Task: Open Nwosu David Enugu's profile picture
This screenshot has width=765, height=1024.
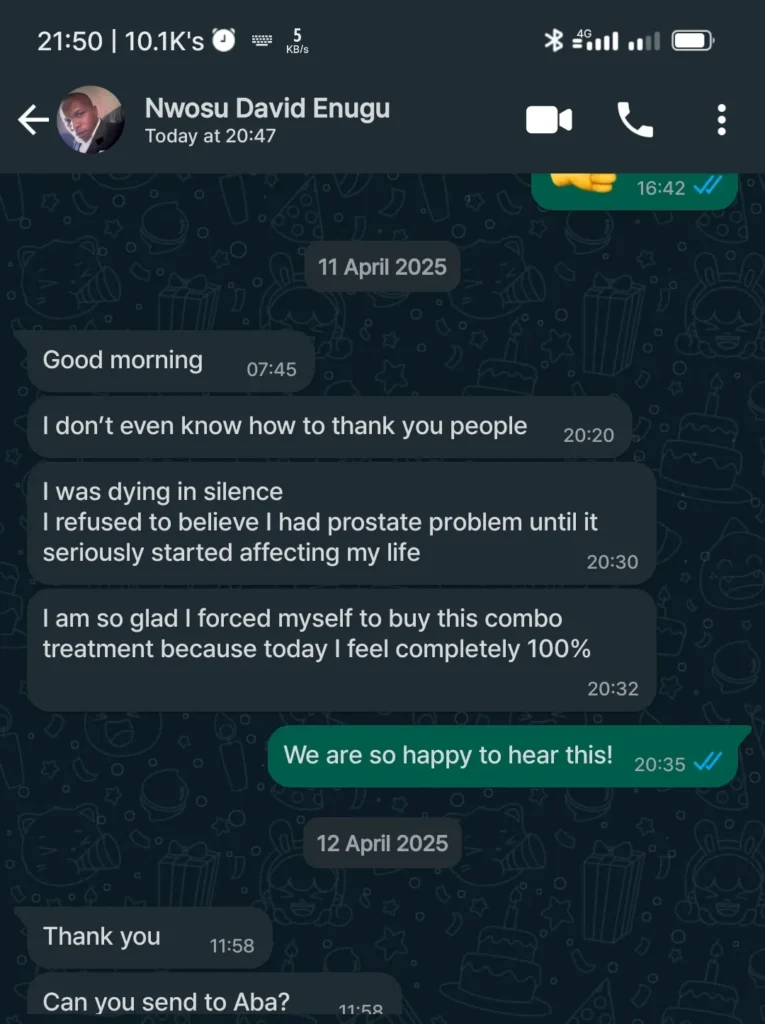Action: pos(90,120)
